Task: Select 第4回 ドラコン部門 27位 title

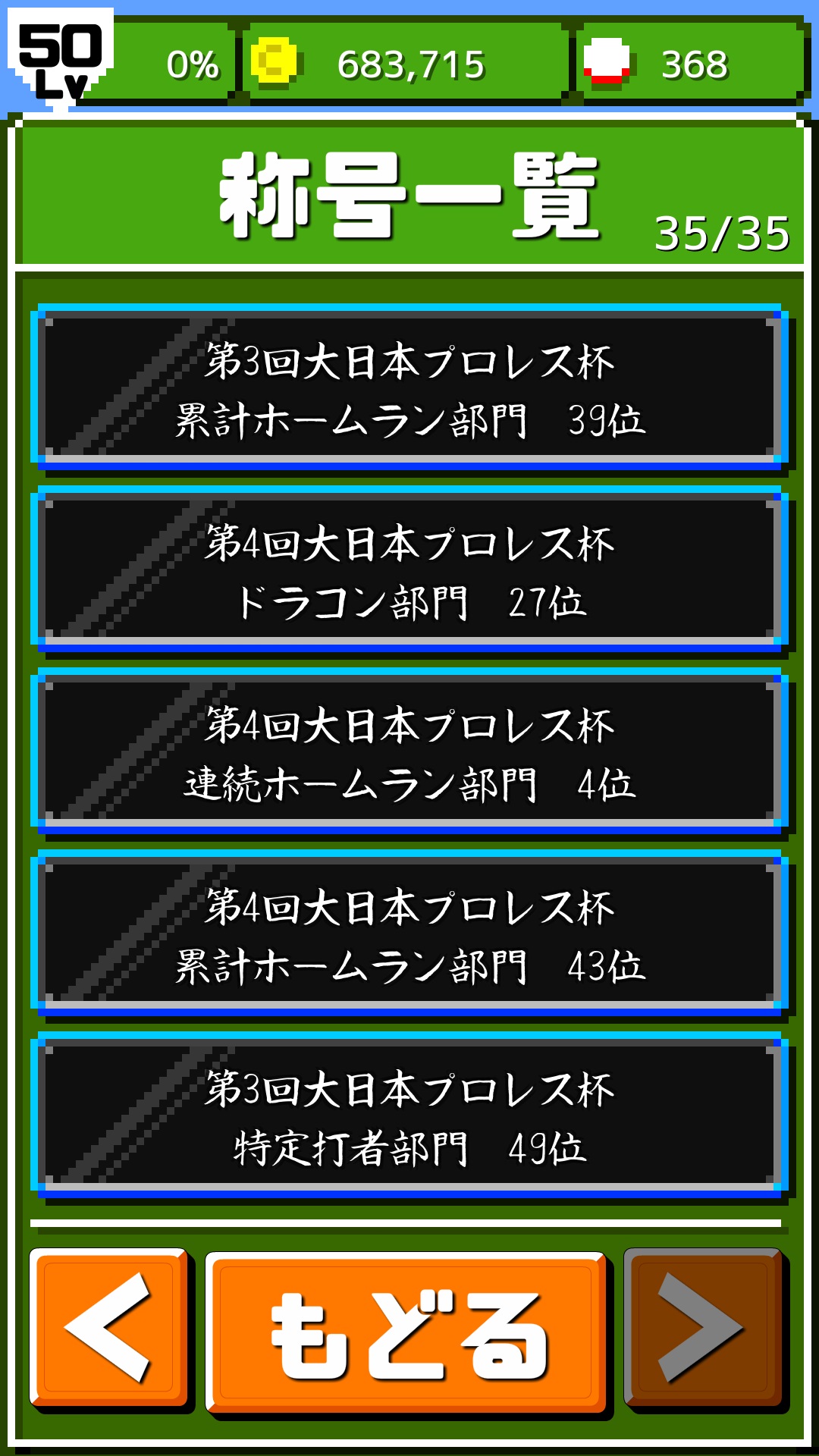Action: click(409, 570)
